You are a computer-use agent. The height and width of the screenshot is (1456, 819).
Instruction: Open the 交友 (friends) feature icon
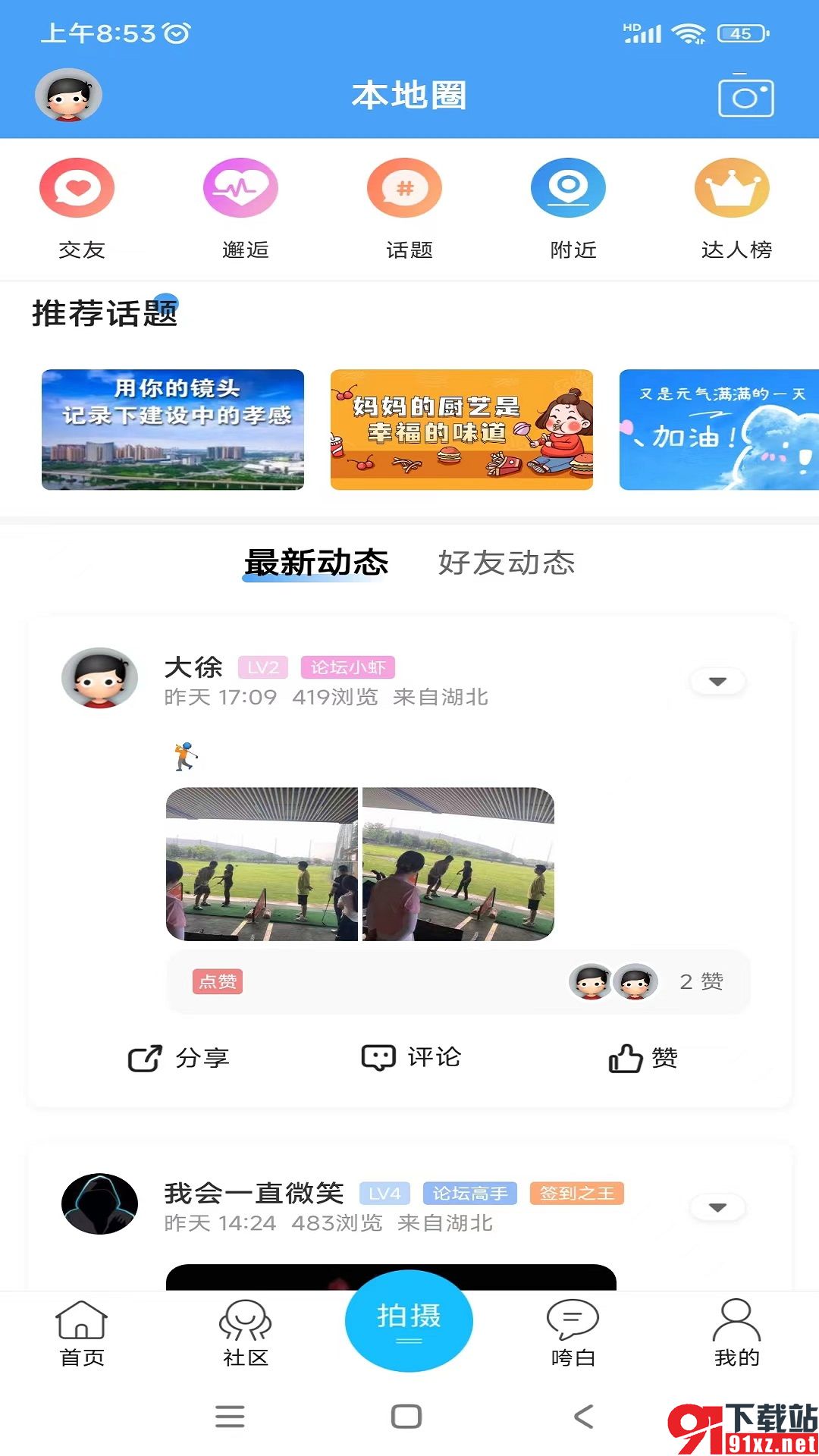(77, 187)
